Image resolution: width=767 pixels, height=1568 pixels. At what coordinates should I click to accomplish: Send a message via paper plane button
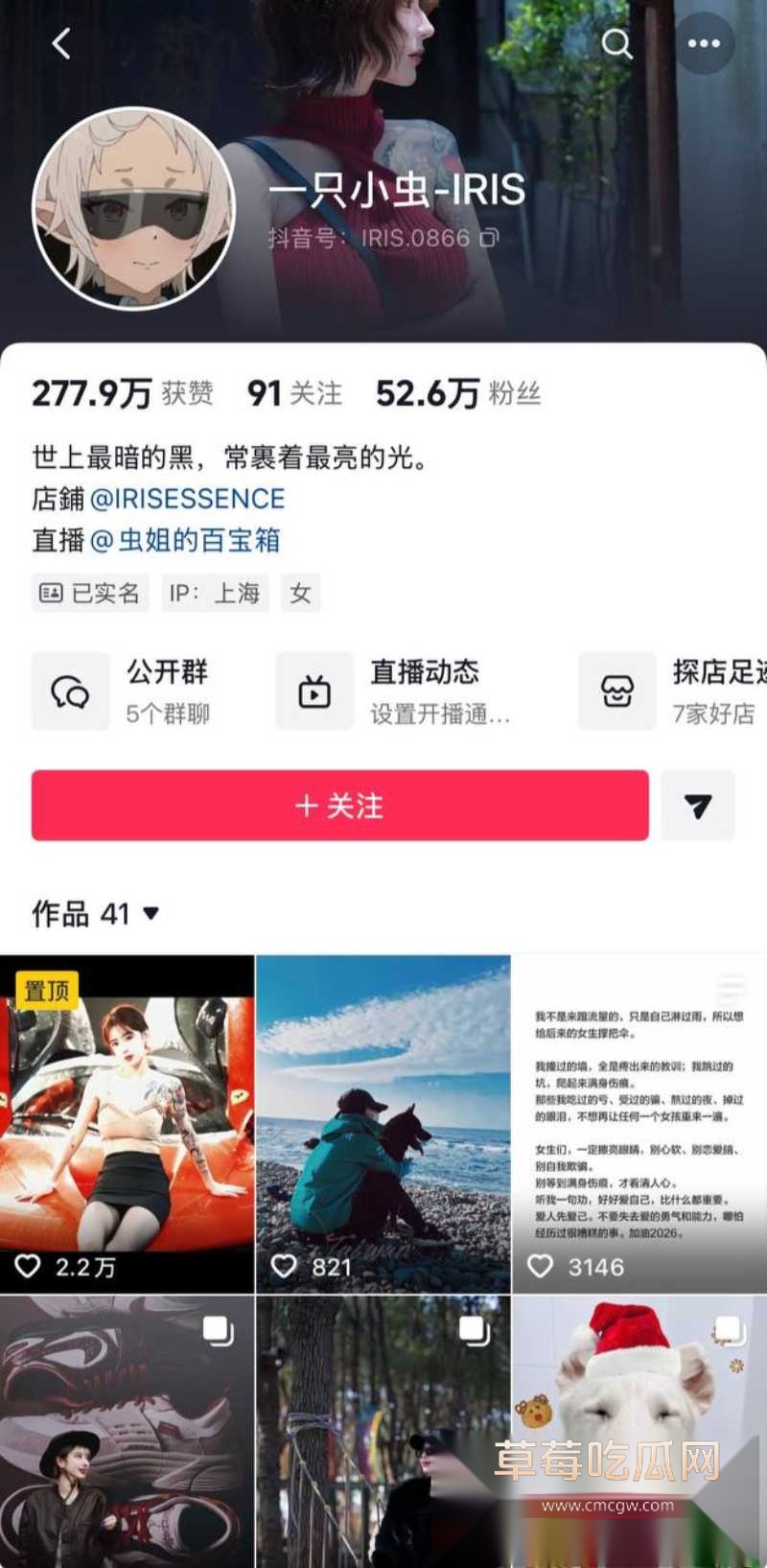[698, 806]
